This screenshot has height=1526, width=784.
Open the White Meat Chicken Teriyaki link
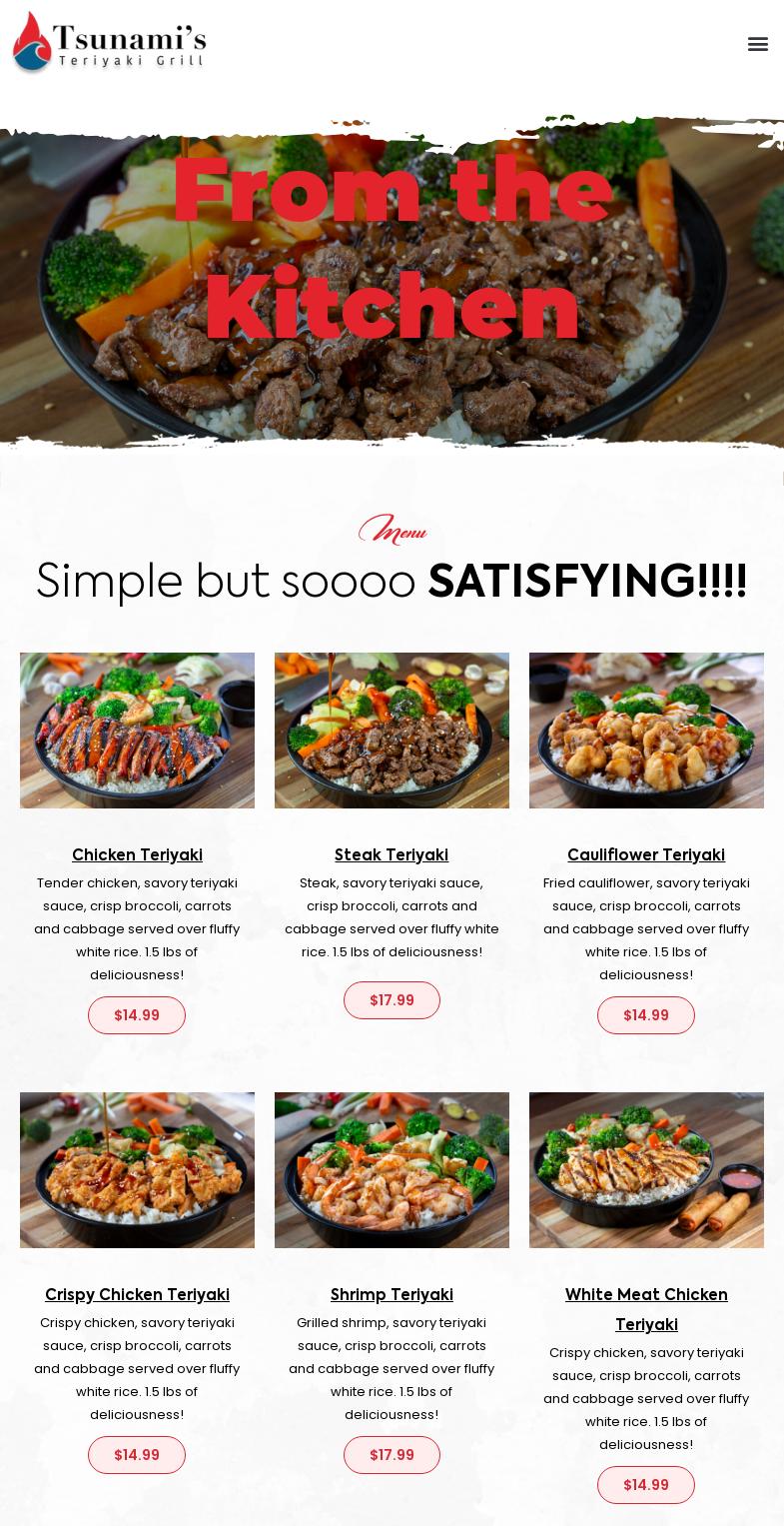point(646,1309)
